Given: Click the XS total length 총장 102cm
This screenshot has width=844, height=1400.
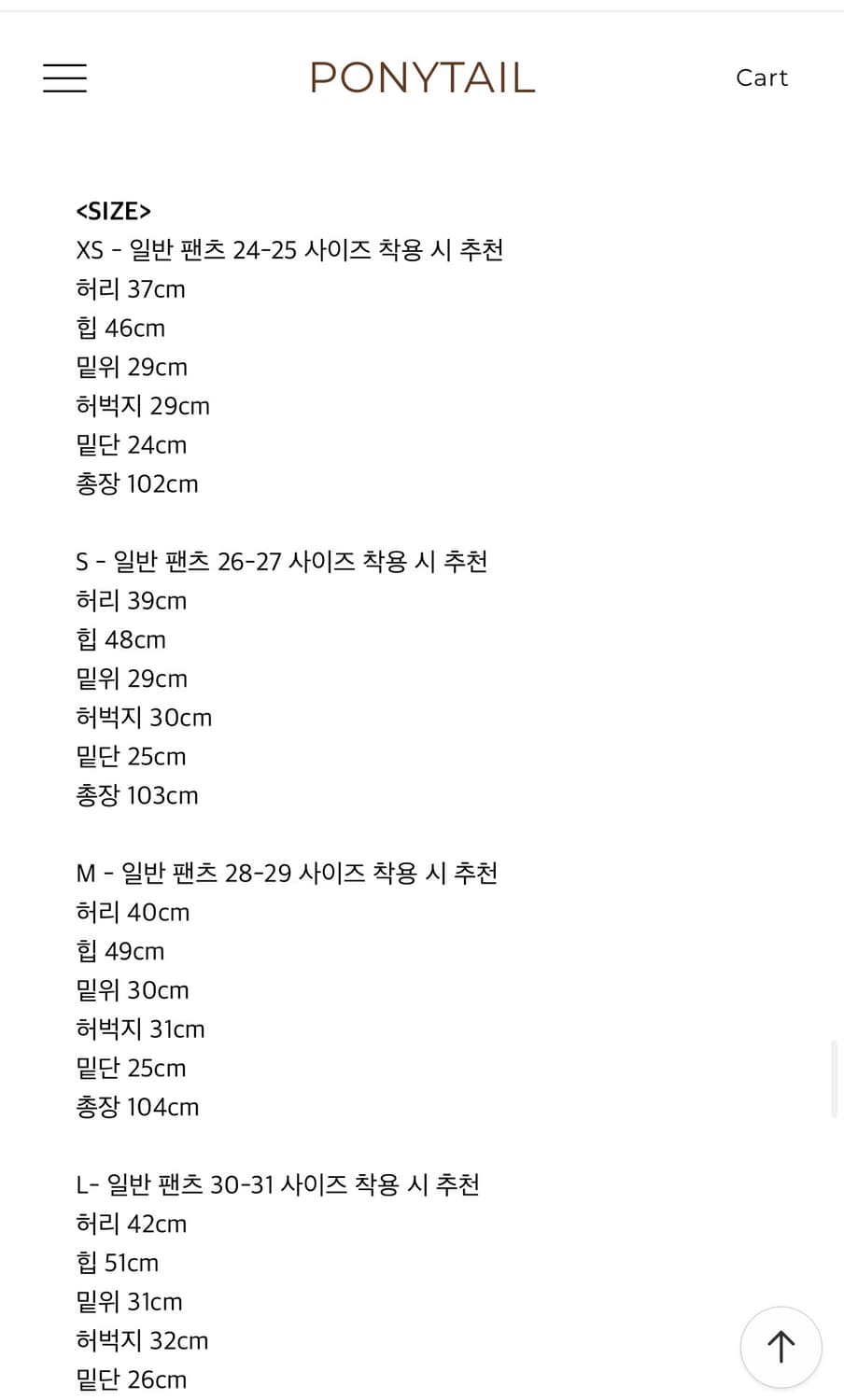Looking at the screenshot, I should pyautogui.click(x=137, y=483).
